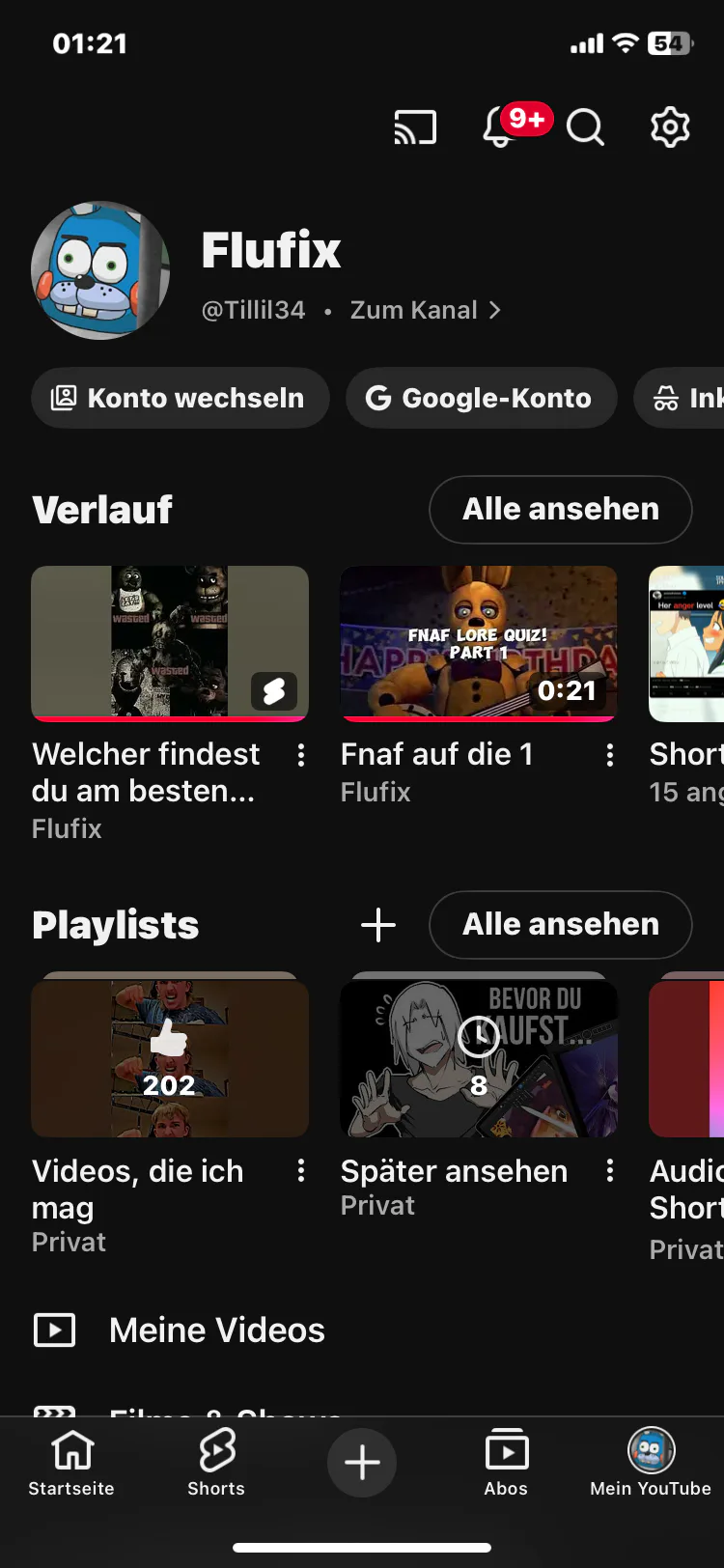Open Google-Konto chip
Viewport: 724px width, 1568px height.
click(x=481, y=398)
